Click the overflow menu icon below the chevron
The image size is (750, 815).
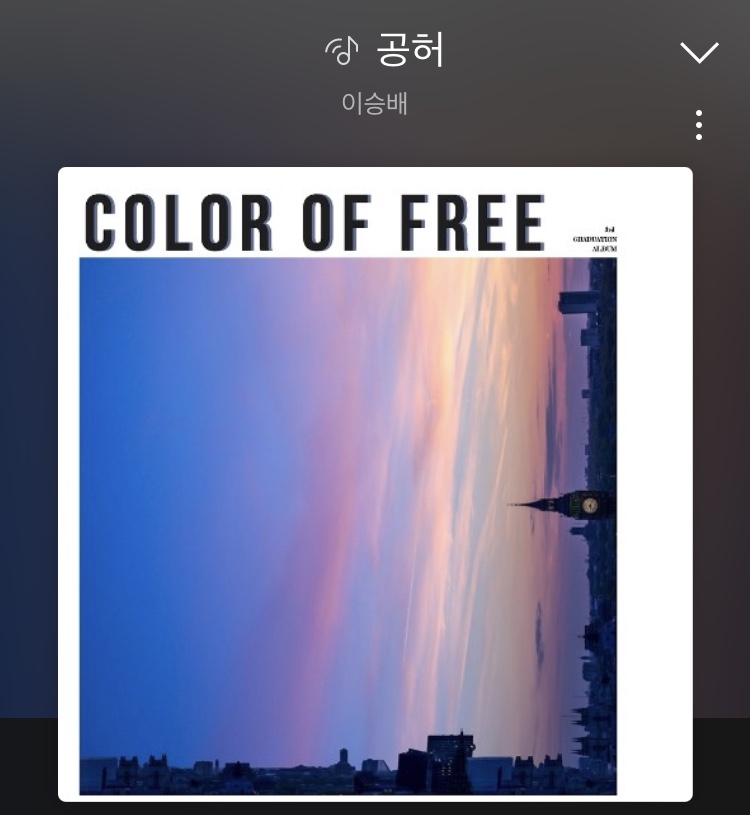pos(700,123)
